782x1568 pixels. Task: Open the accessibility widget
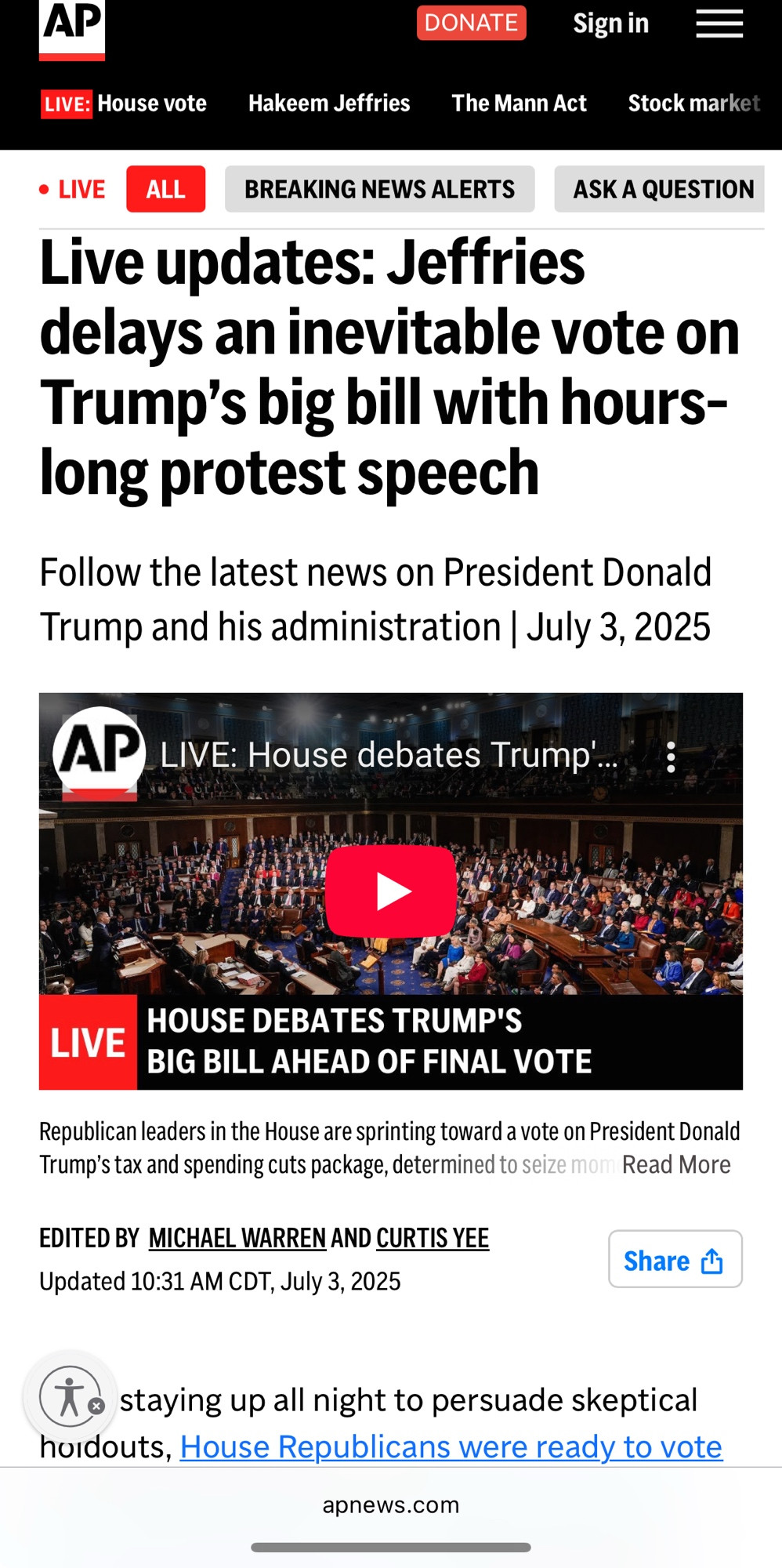(71, 1397)
